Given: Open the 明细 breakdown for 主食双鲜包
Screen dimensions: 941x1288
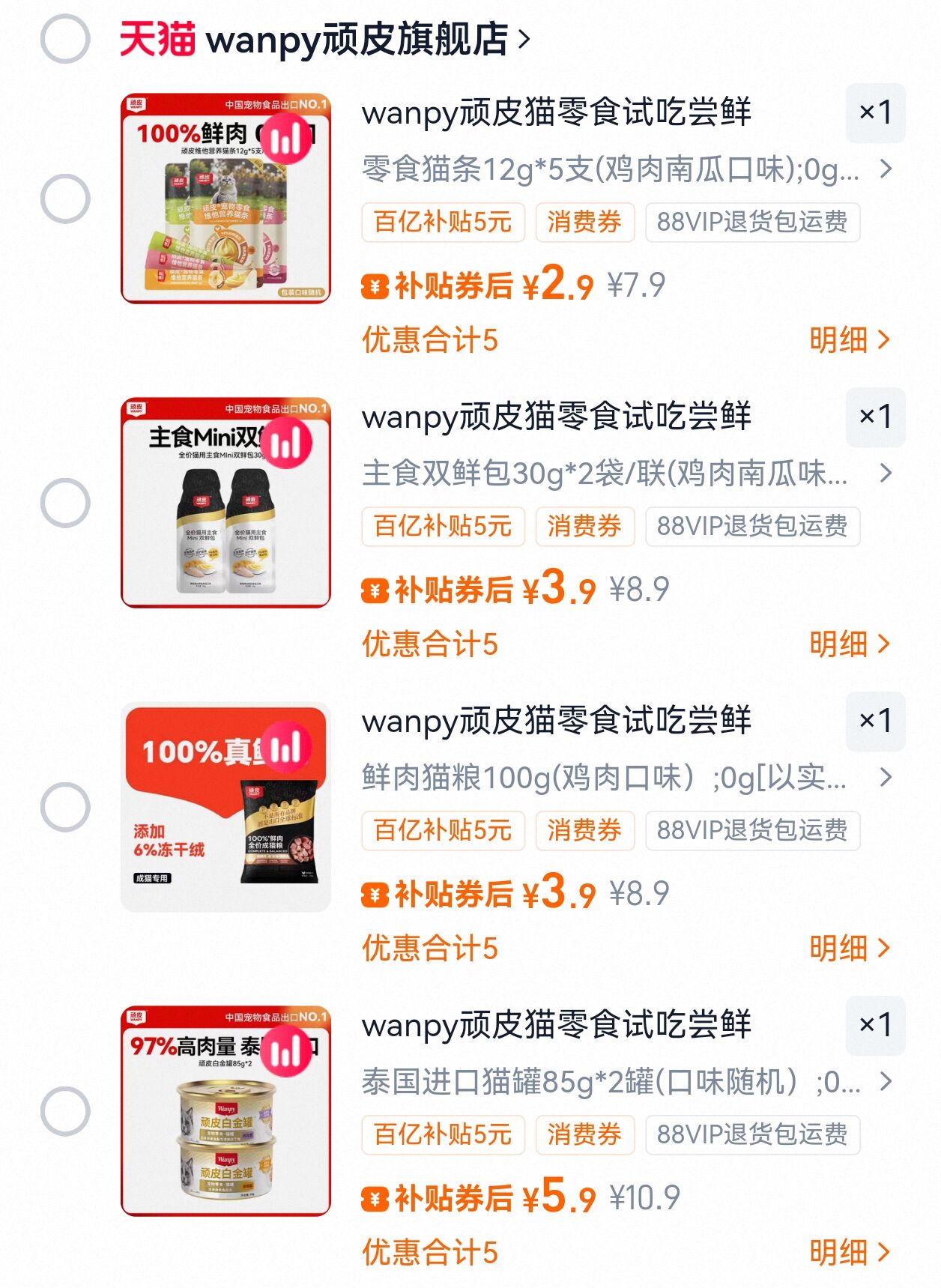Looking at the screenshot, I should (845, 644).
